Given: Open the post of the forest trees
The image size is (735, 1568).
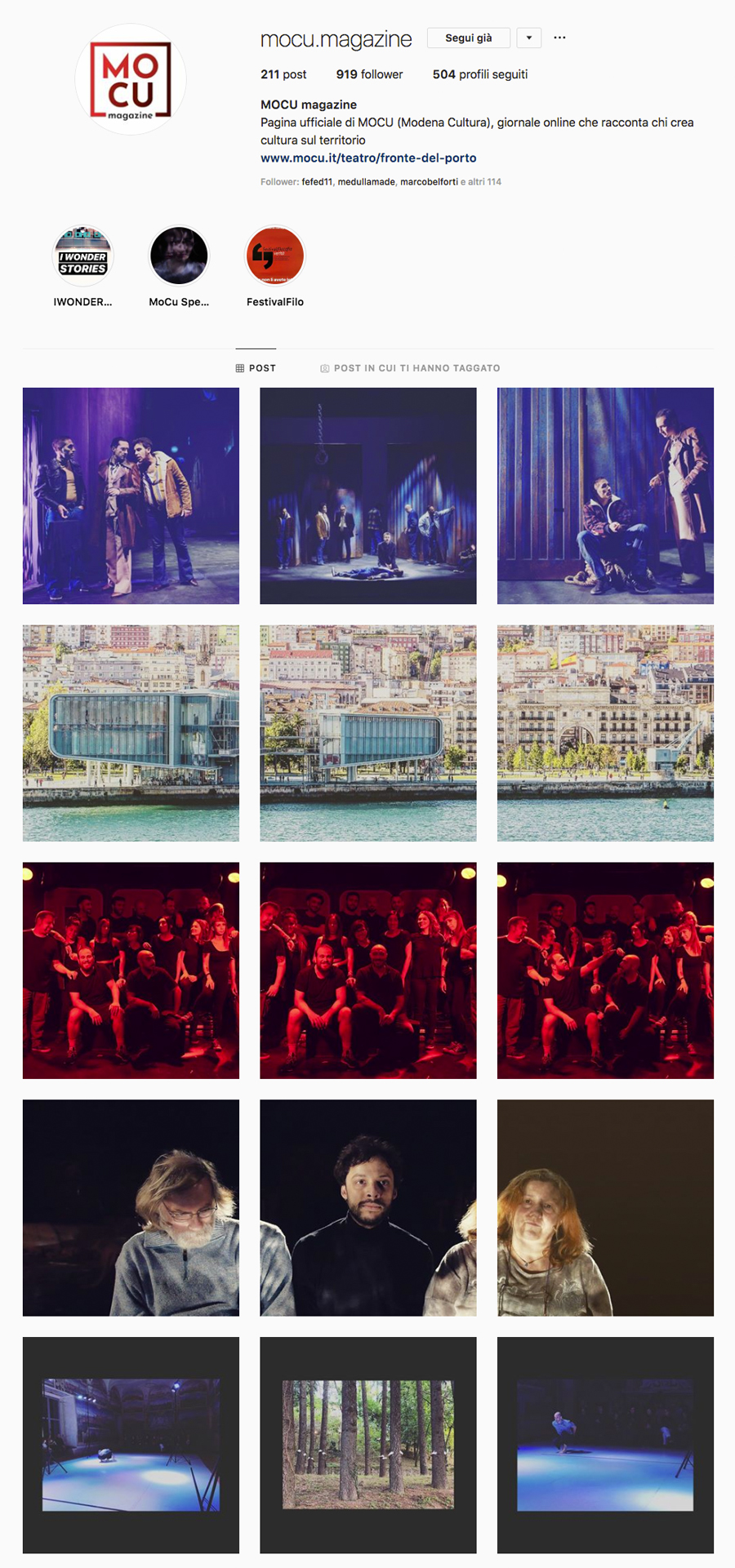Looking at the screenshot, I should pyautogui.click(x=368, y=1445).
